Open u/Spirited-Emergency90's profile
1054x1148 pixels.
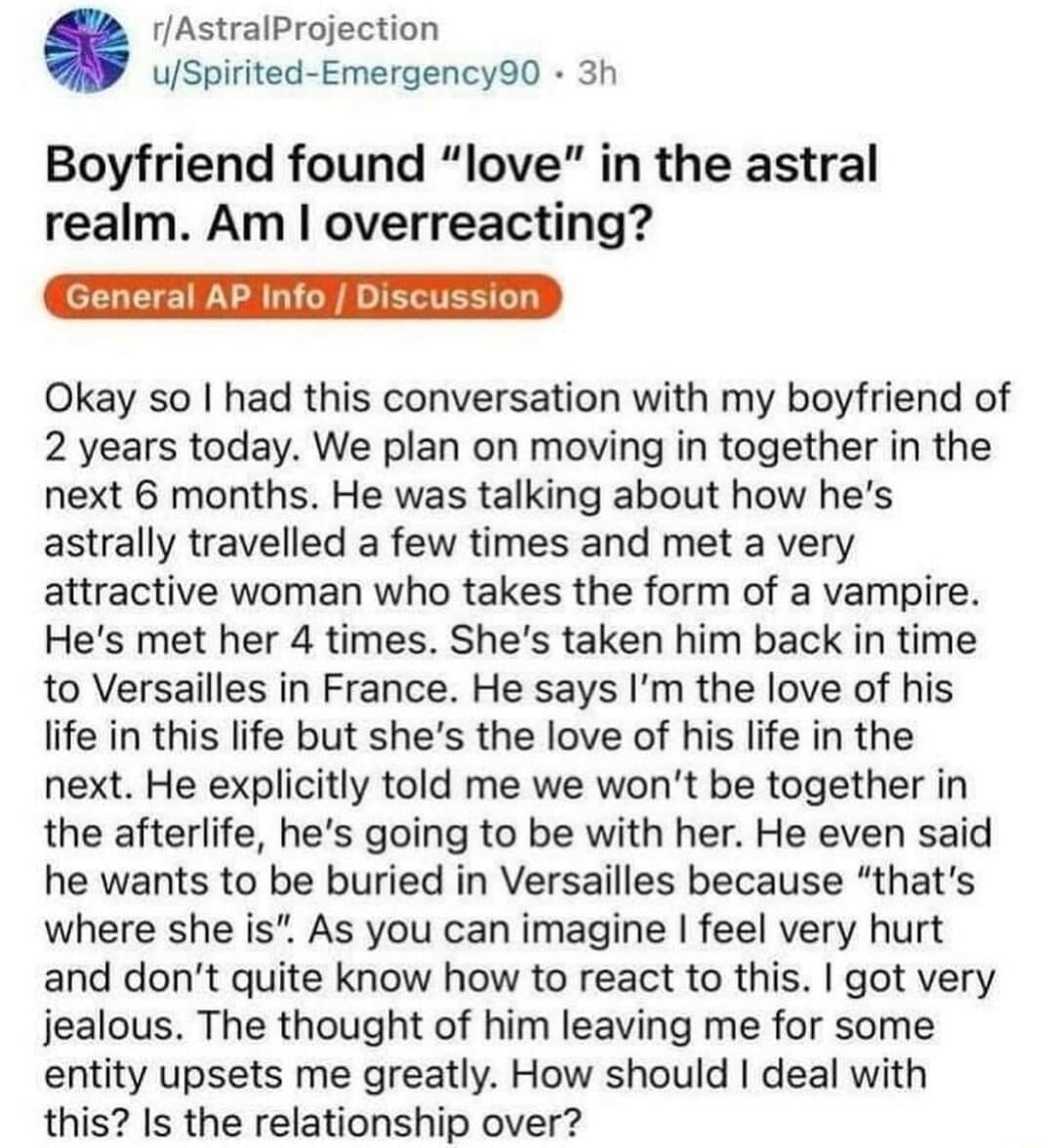pyautogui.click(x=343, y=72)
